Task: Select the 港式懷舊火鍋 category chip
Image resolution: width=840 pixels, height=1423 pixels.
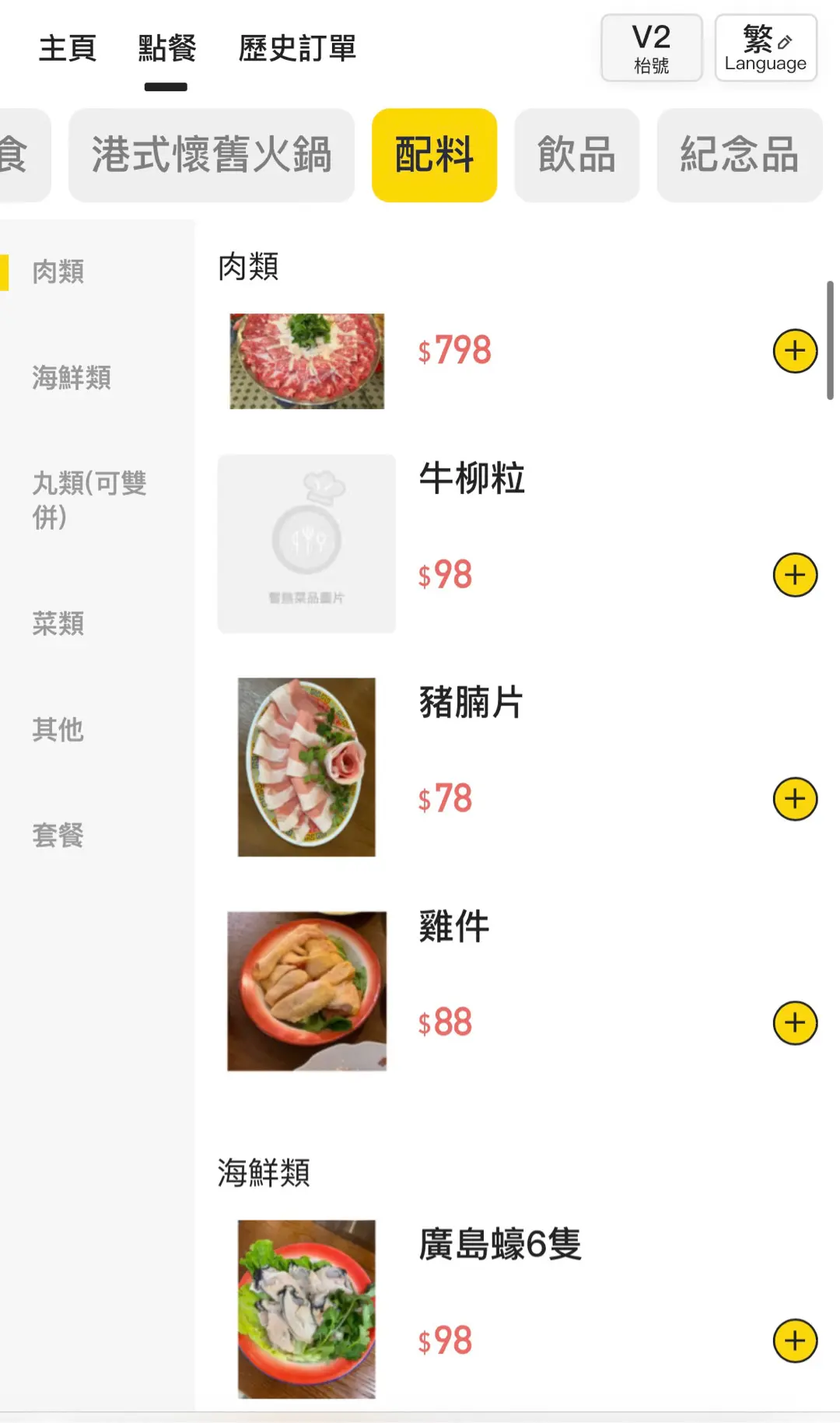Action: click(212, 155)
